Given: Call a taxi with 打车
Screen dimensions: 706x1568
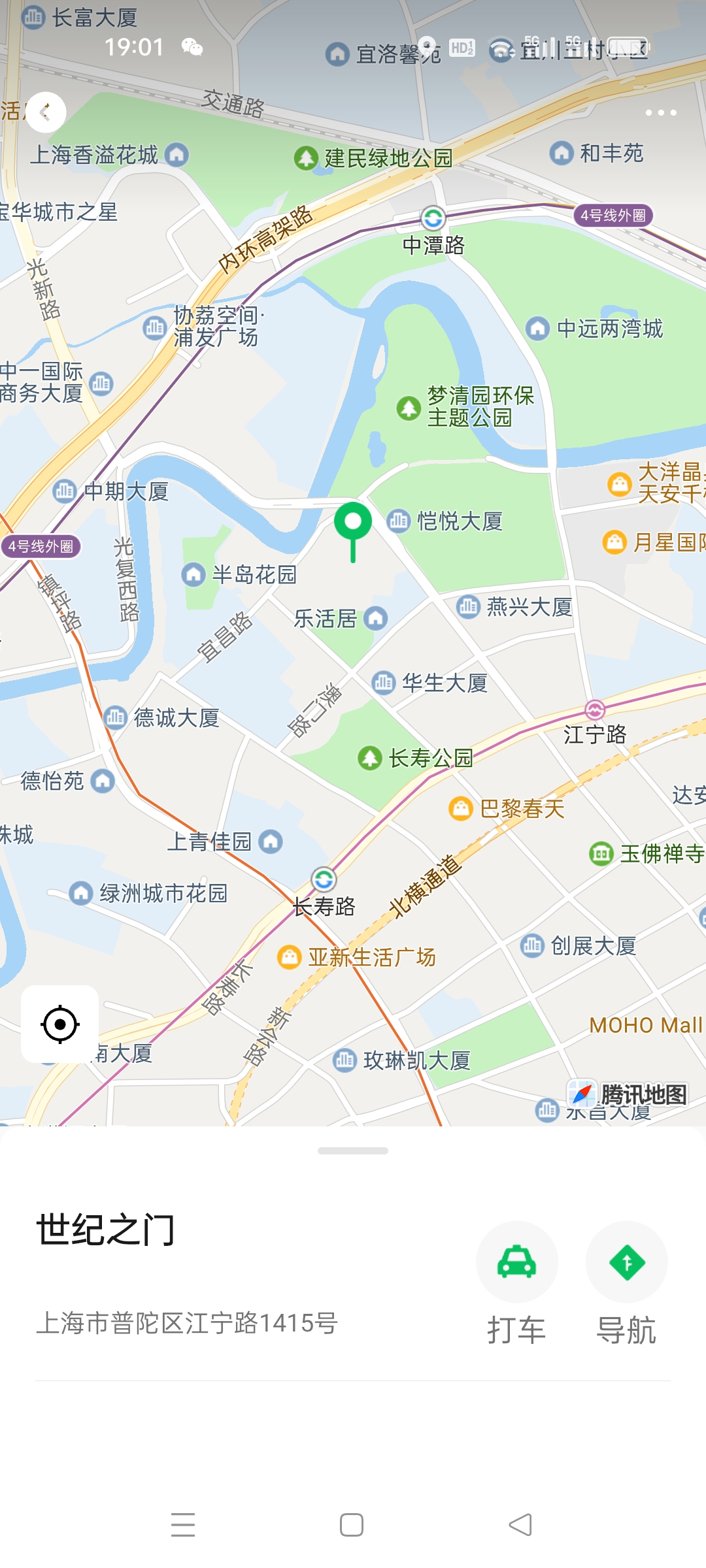Looking at the screenshot, I should 516,1262.
